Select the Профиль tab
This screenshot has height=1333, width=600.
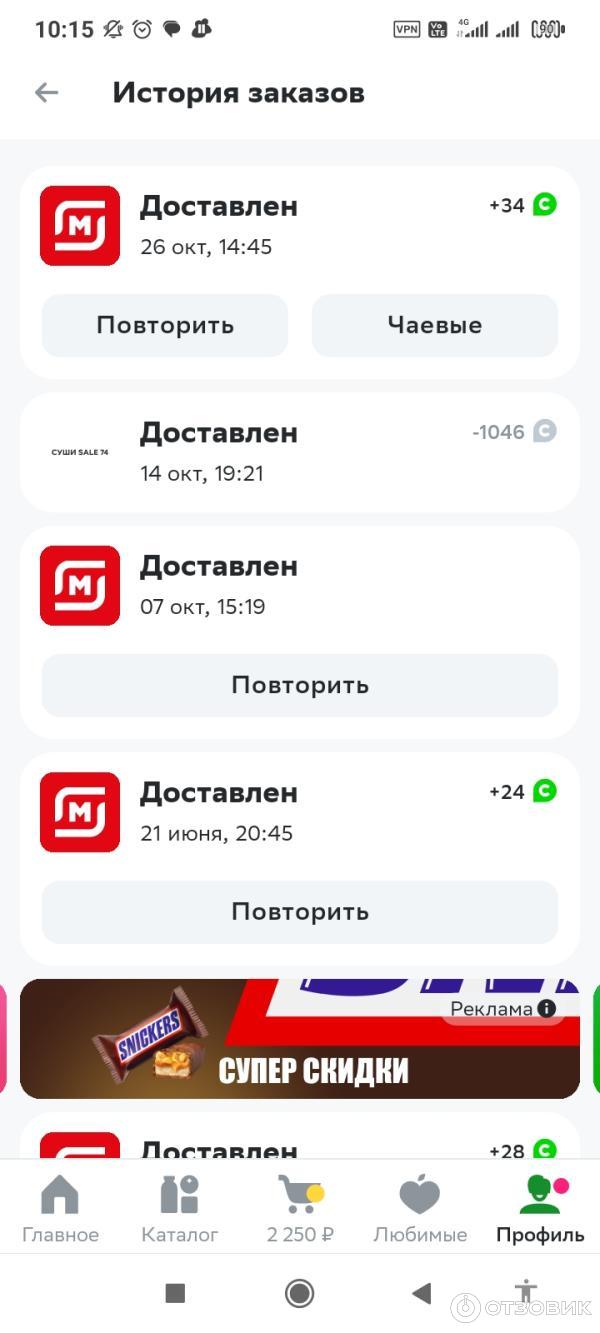pos(540,1209)
